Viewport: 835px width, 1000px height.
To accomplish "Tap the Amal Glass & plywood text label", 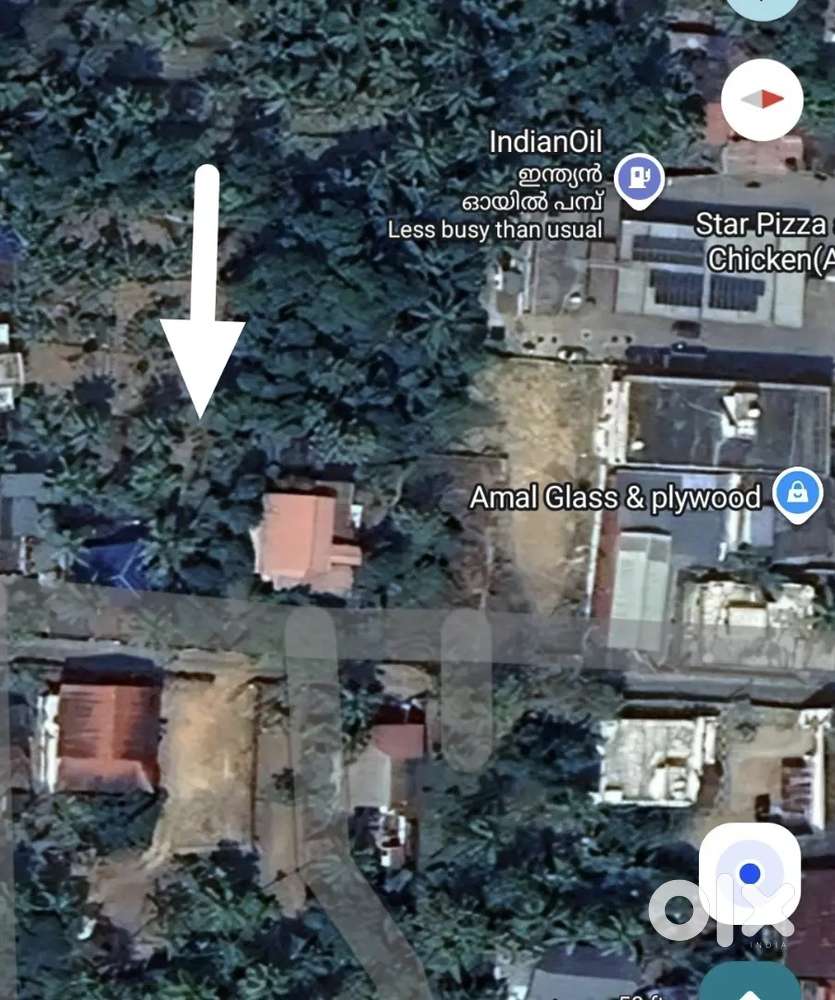I will point(613,496).
